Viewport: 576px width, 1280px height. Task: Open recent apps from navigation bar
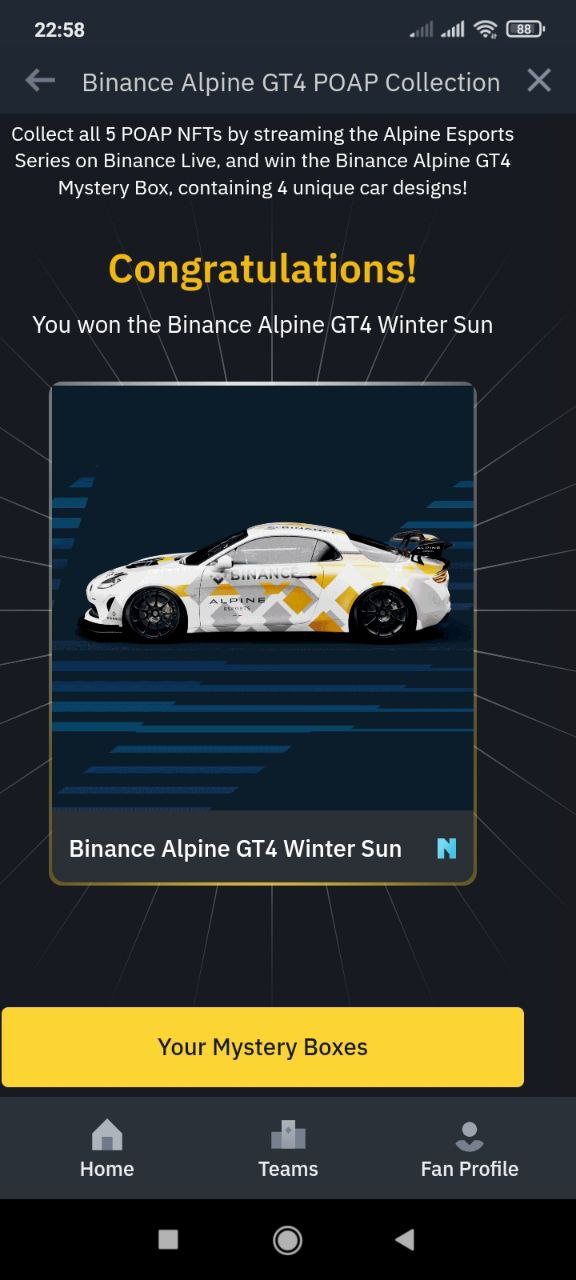[x=169, y=1240]
